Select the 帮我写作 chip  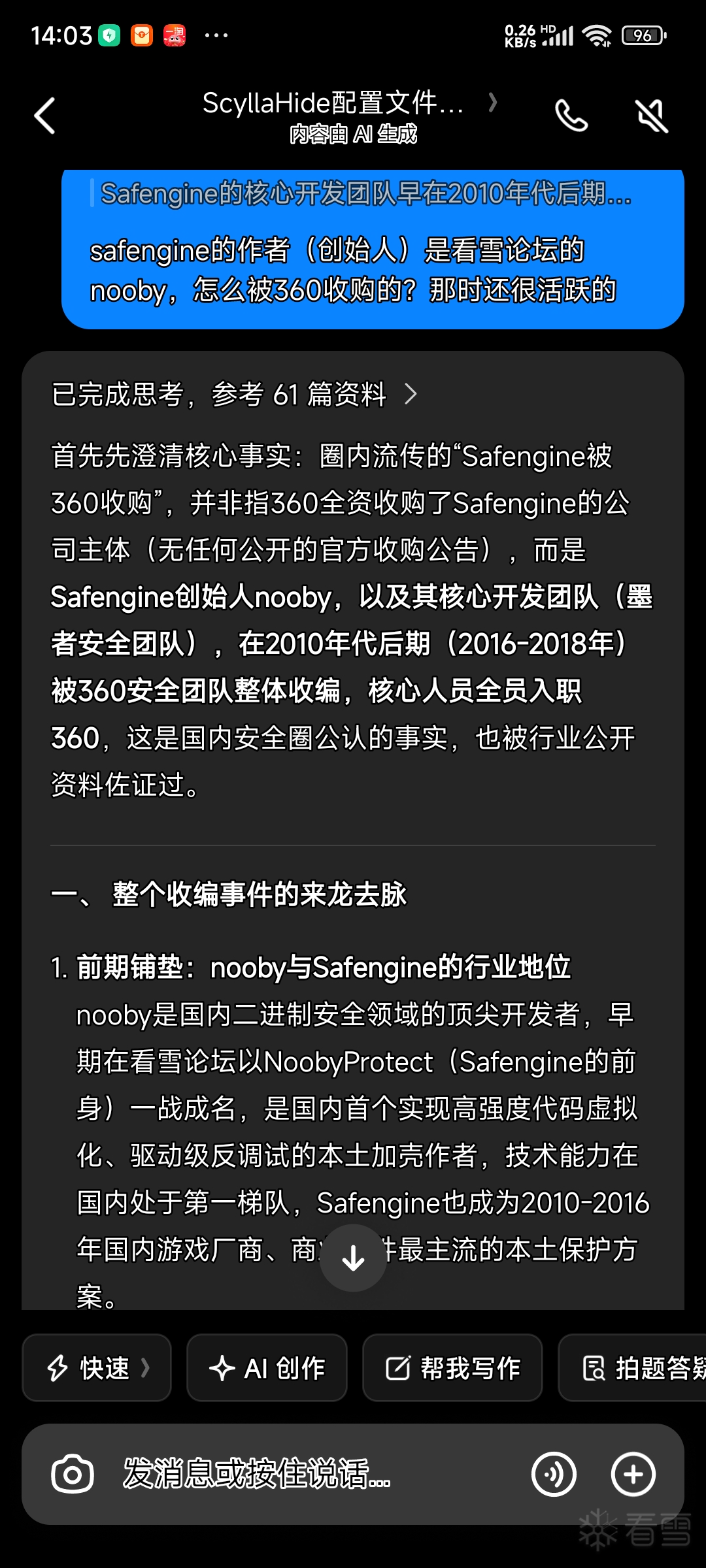pyautogui.click(x=452, y=1367)
